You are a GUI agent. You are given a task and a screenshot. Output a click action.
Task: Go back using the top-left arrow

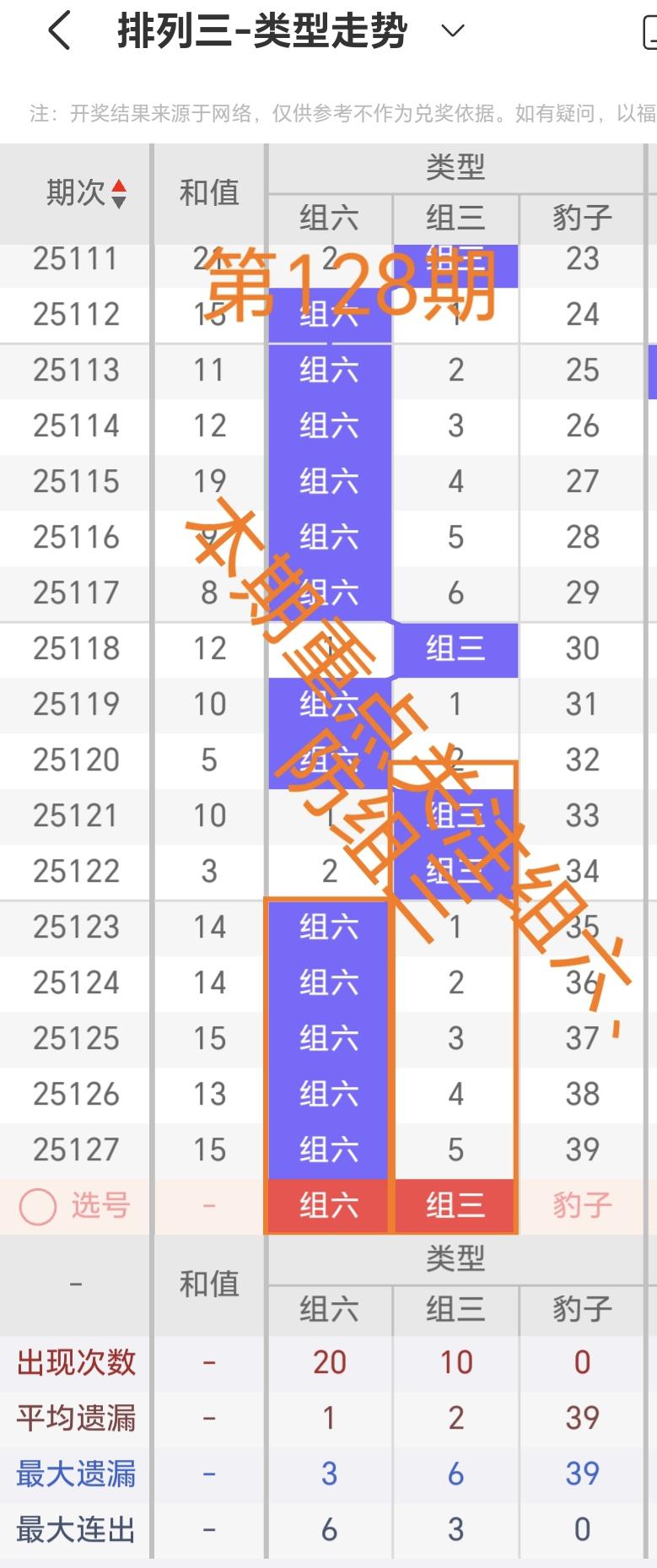point(59,31)
